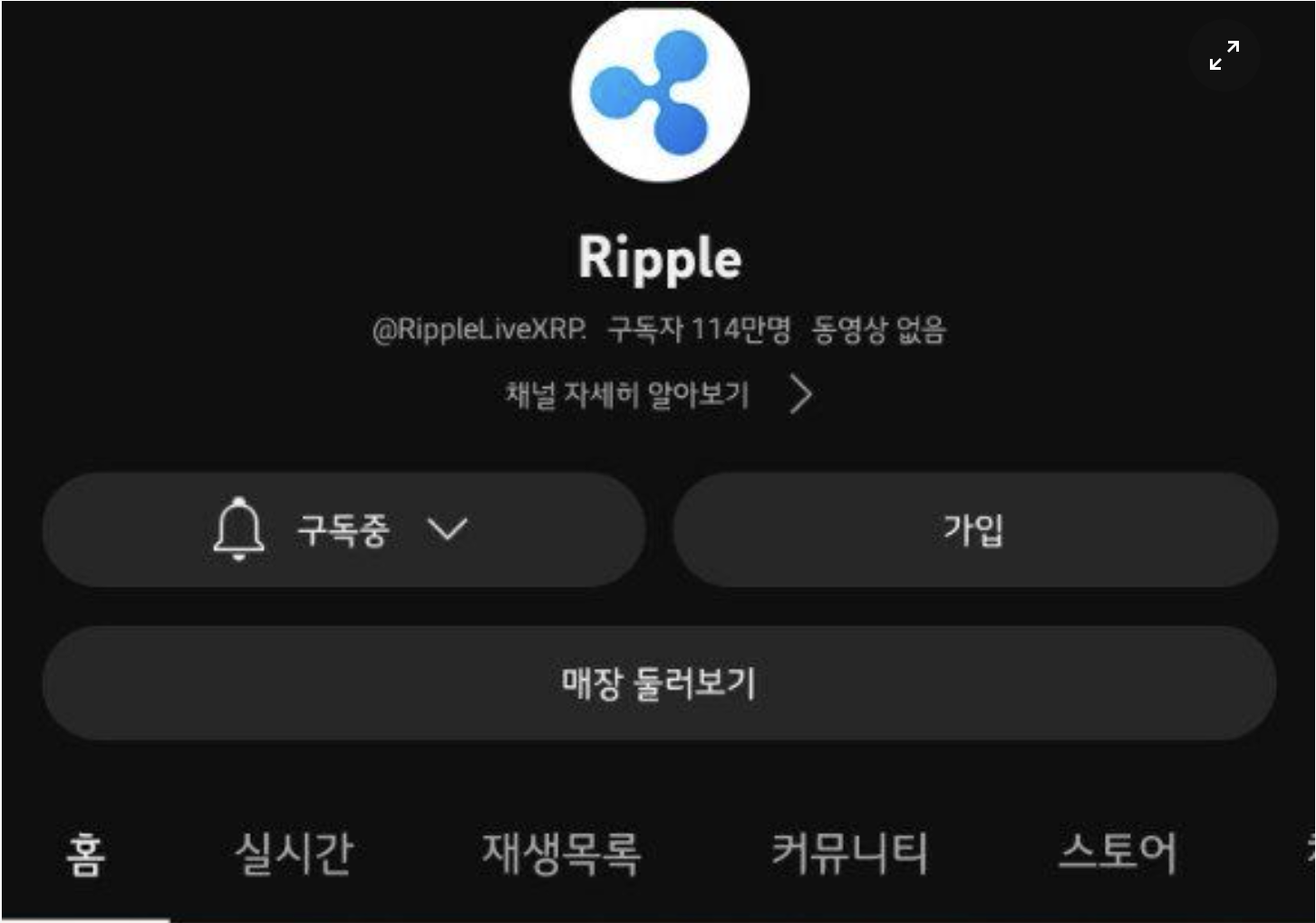Switch to the 실시간 live tab

pyautogui.click(x=293, y=854)
